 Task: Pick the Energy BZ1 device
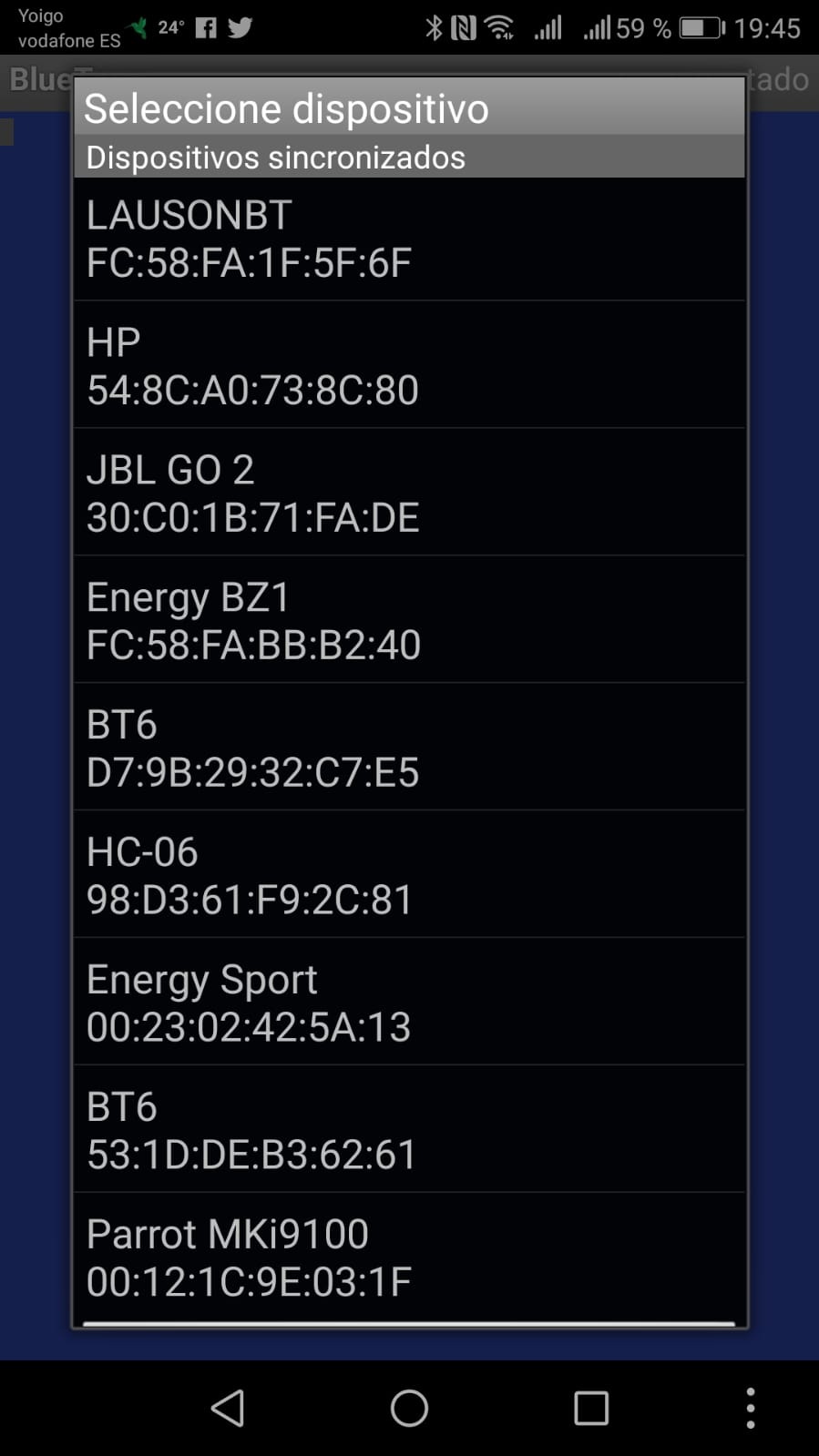(409, 620)
